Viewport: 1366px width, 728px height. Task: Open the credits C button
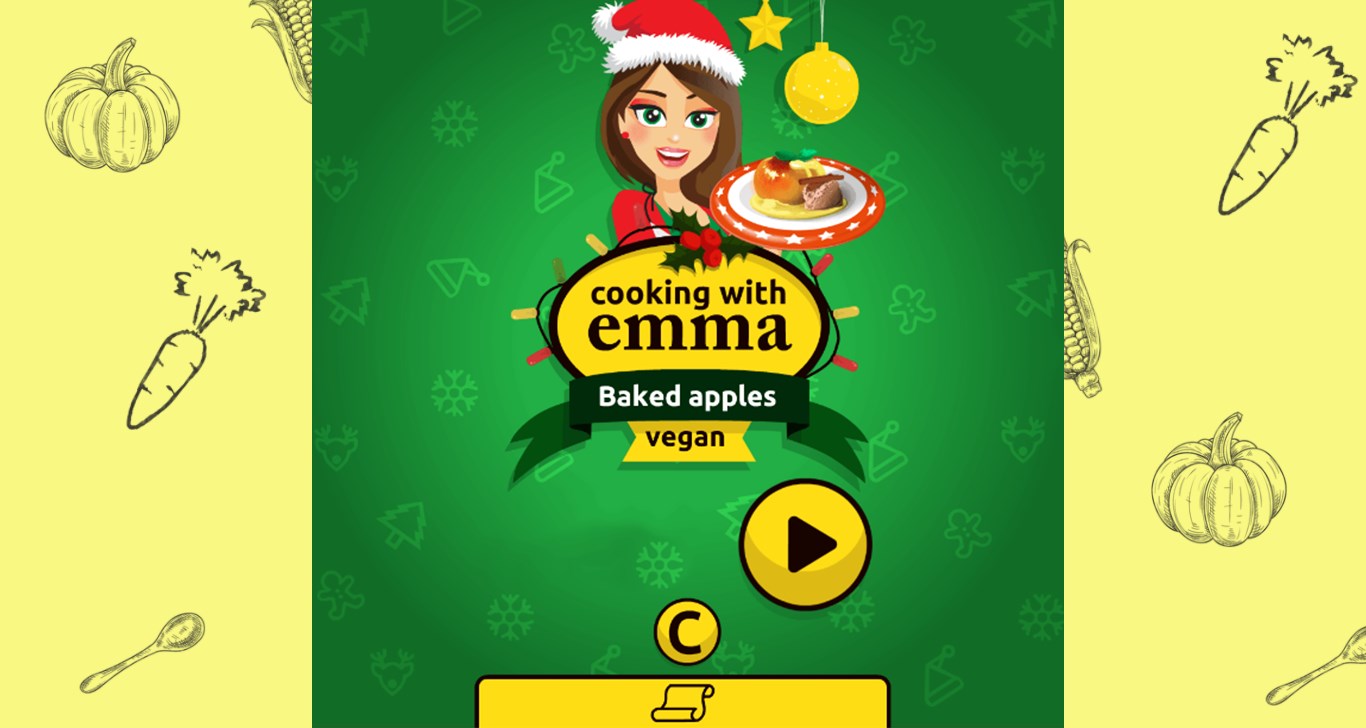687,632
